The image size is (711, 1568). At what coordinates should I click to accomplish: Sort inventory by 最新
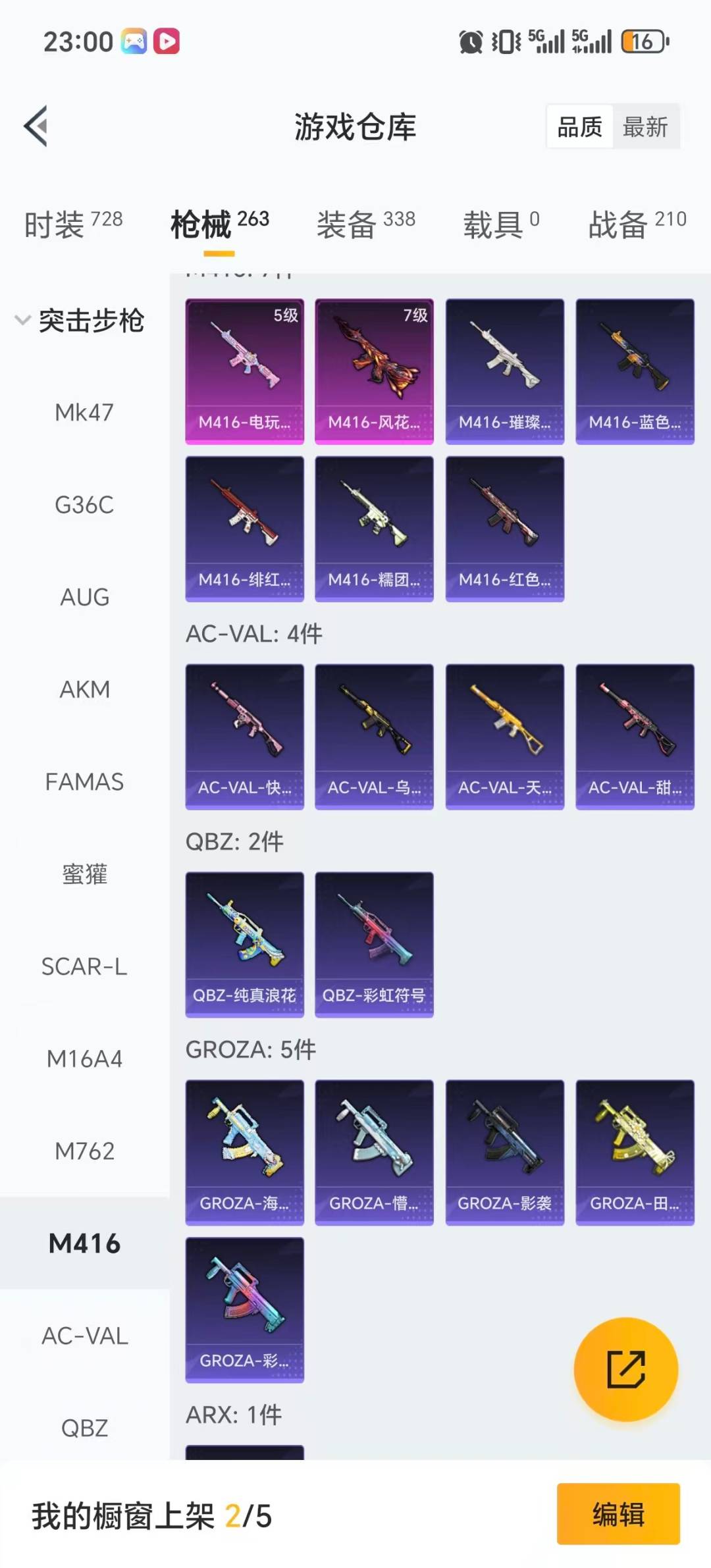point(645,126)
